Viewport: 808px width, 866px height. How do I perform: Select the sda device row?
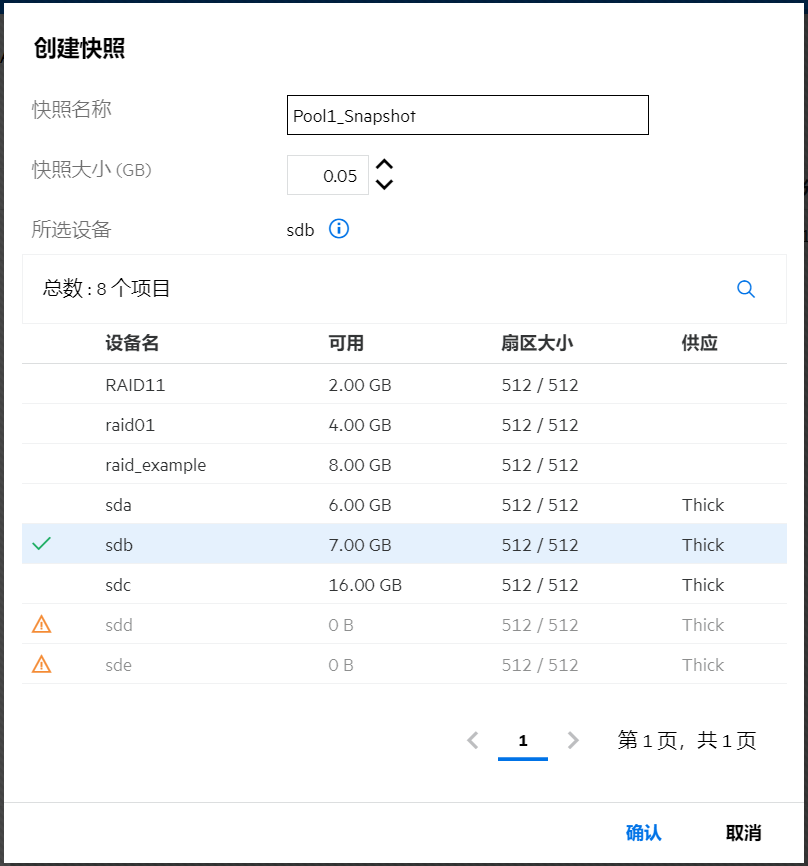[x=404, y=505]
